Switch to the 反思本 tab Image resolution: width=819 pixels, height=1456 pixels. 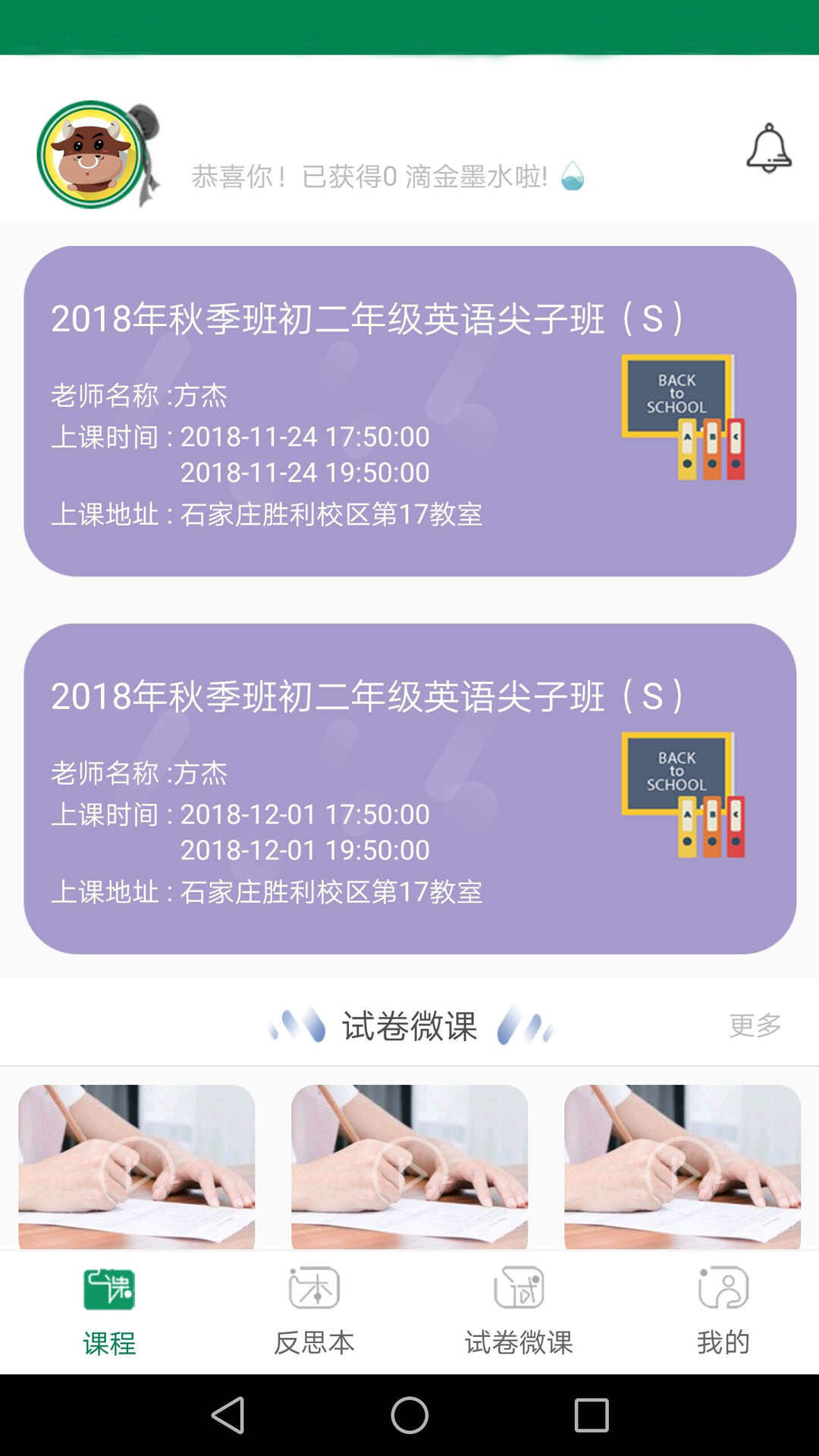[x=314, y=1312]
